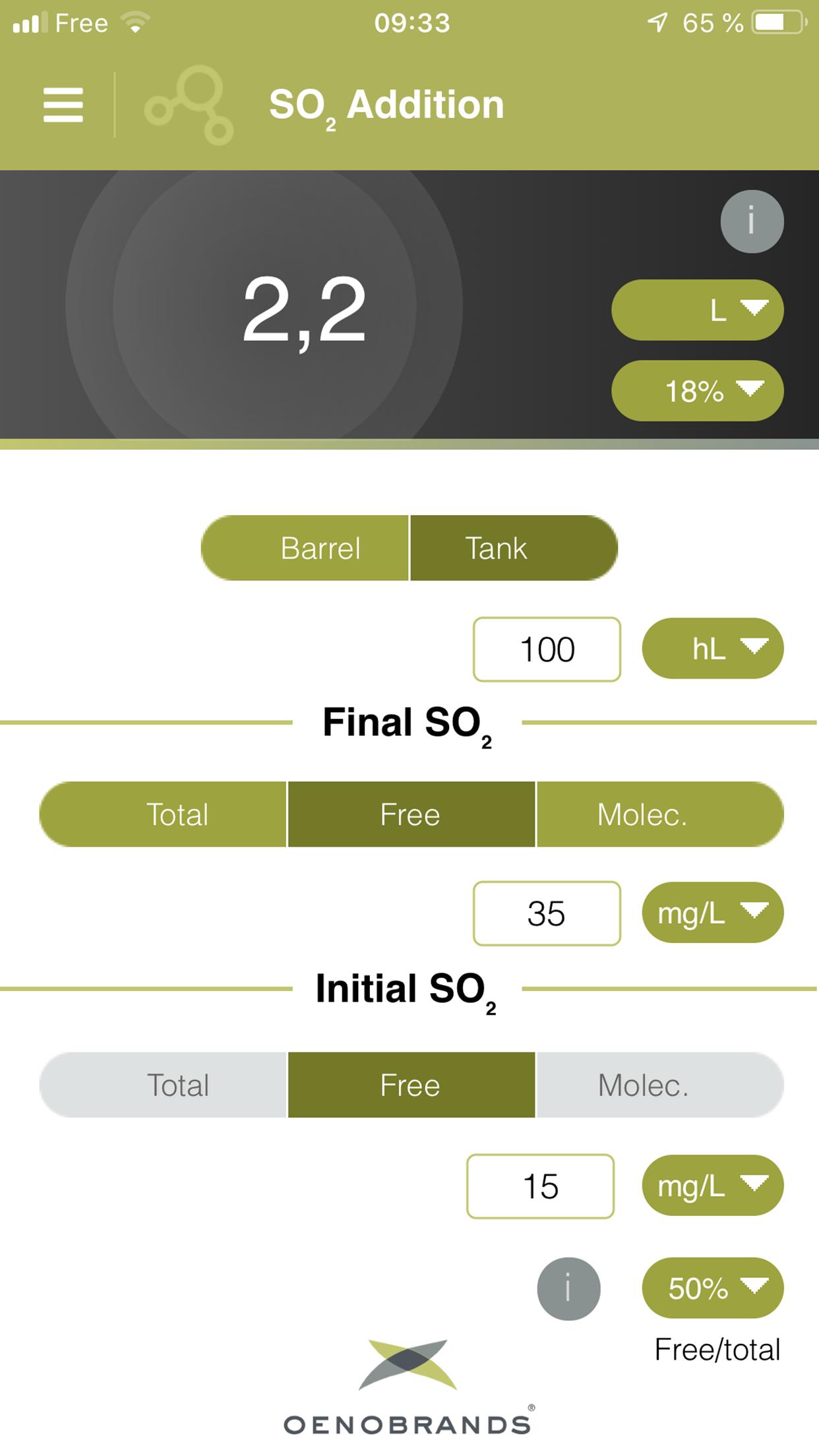Choose Free under Final SO2

411,814
